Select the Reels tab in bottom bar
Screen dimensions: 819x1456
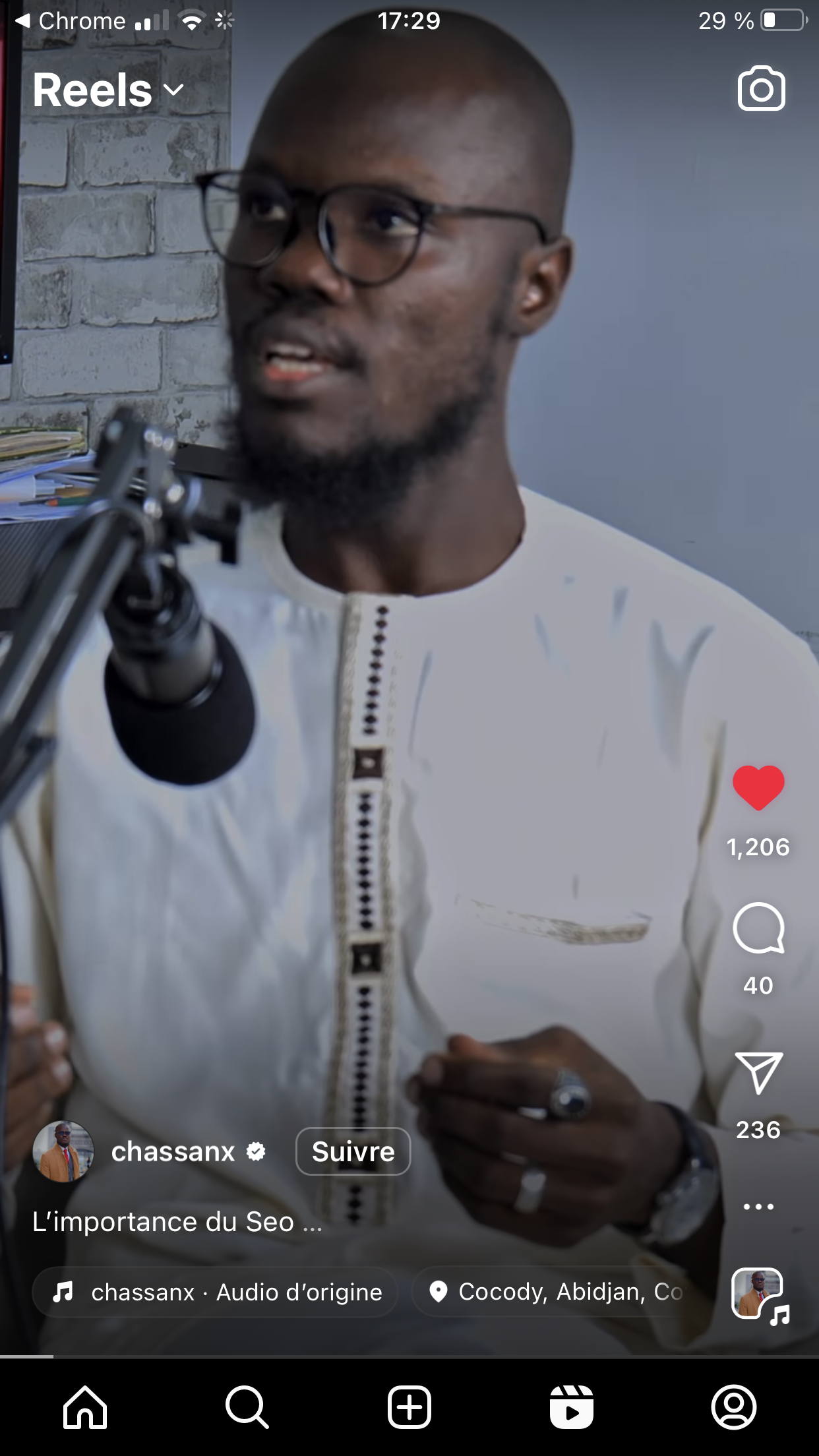(x=572, y=1407)
